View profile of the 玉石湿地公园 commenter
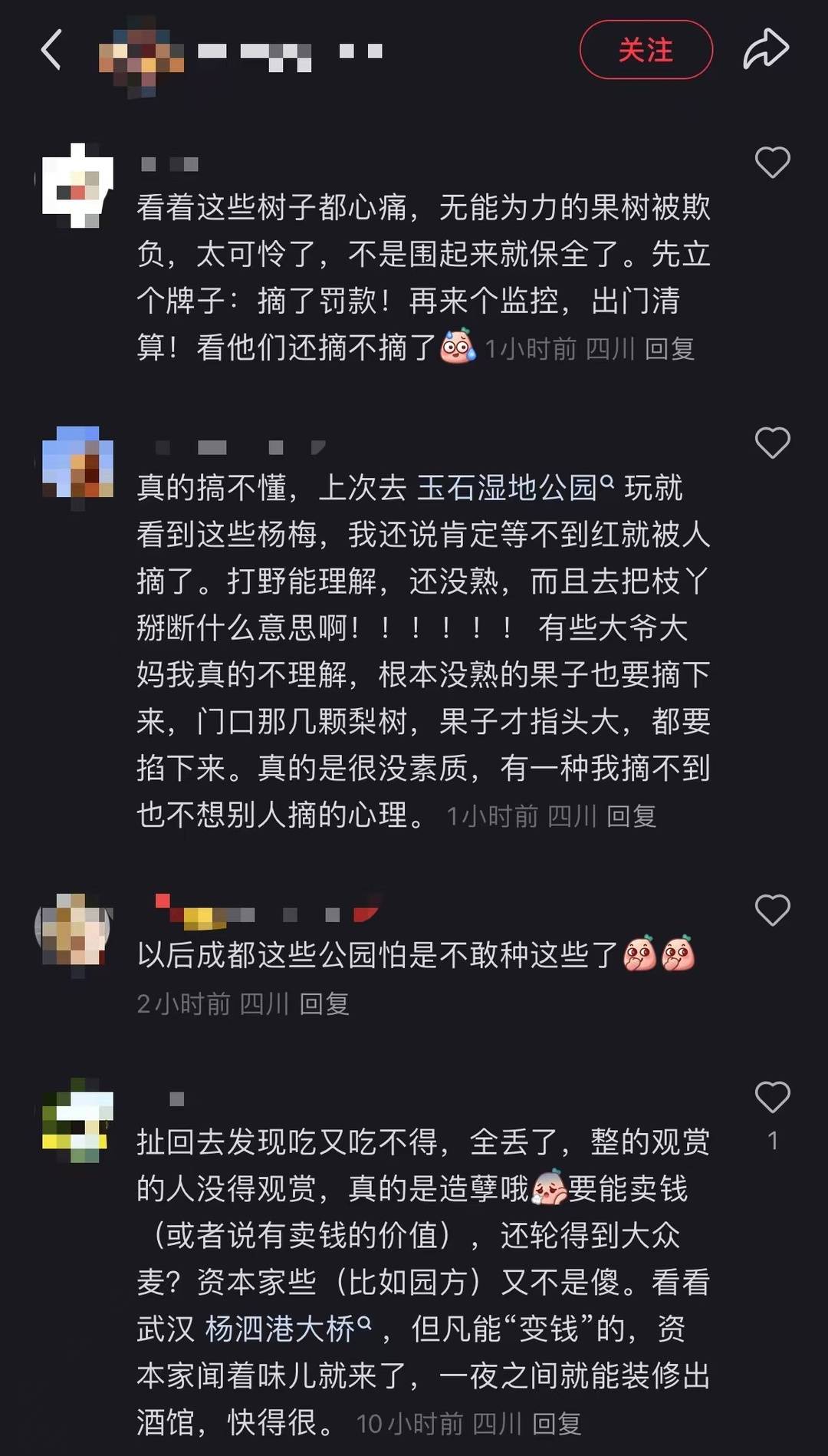This screenshot has height=1456, width=828. click(x=77, y=463)
